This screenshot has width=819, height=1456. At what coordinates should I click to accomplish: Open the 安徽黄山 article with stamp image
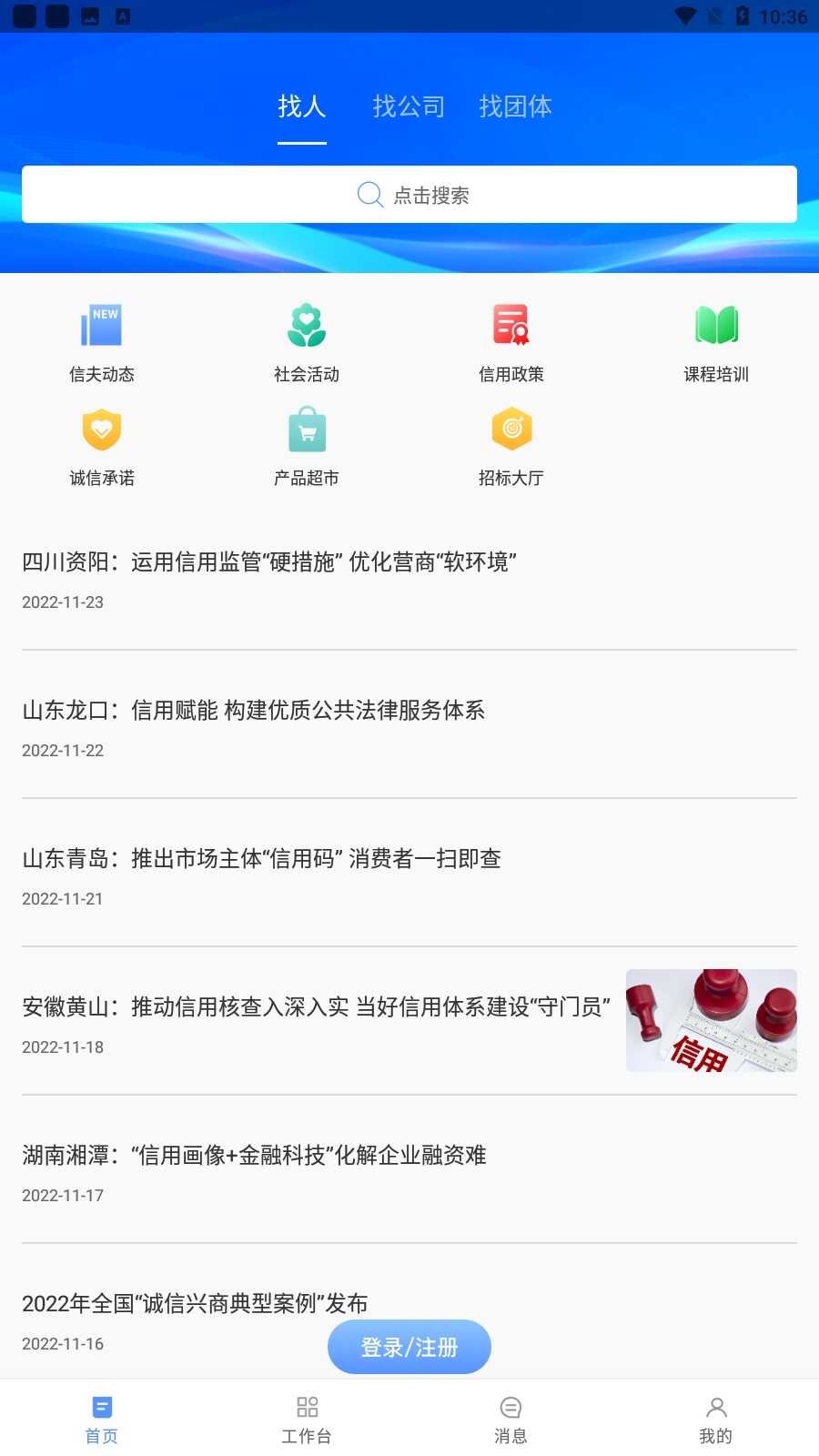(316, 1007)
